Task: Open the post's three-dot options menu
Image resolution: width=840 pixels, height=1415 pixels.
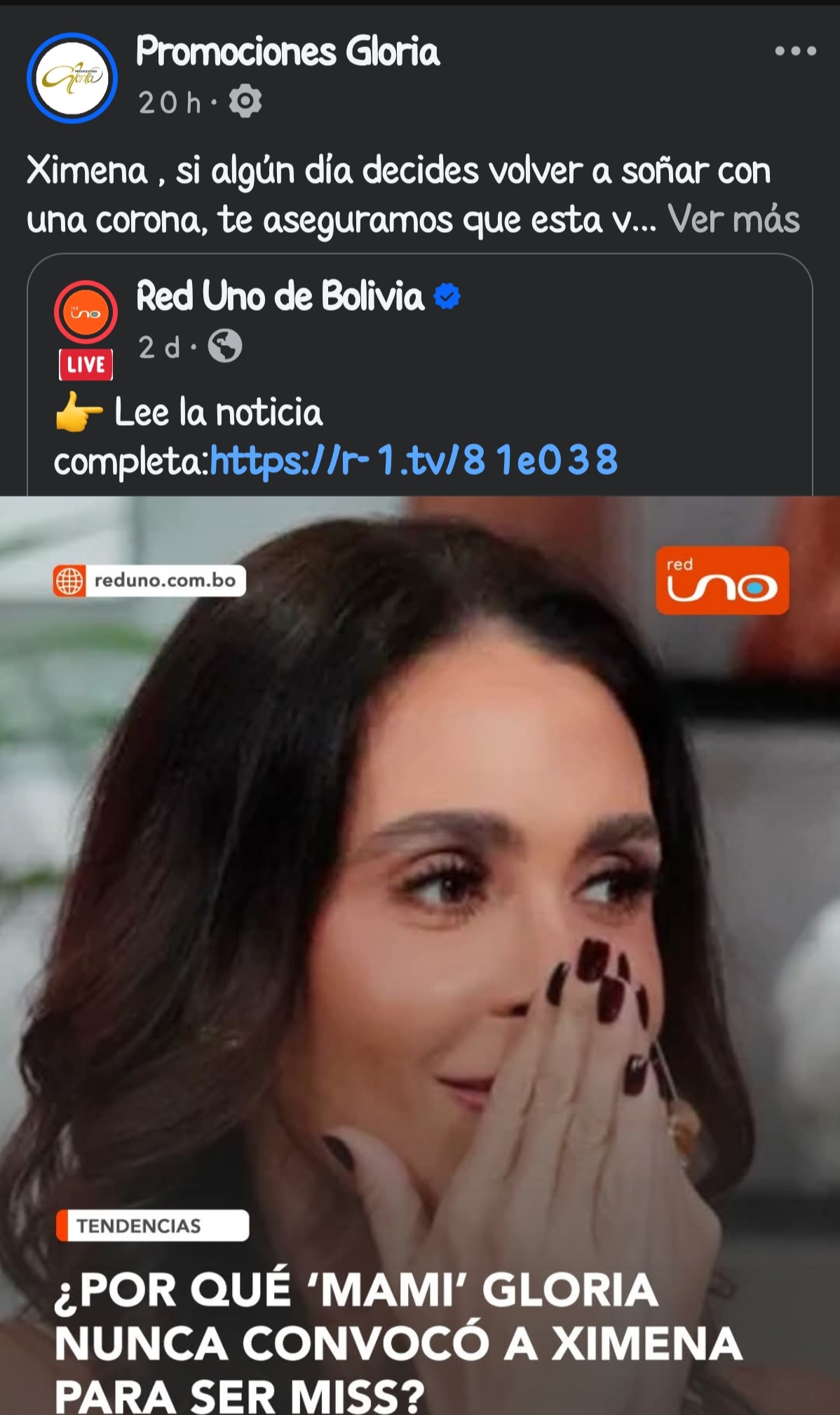Action: coord(795,51)
